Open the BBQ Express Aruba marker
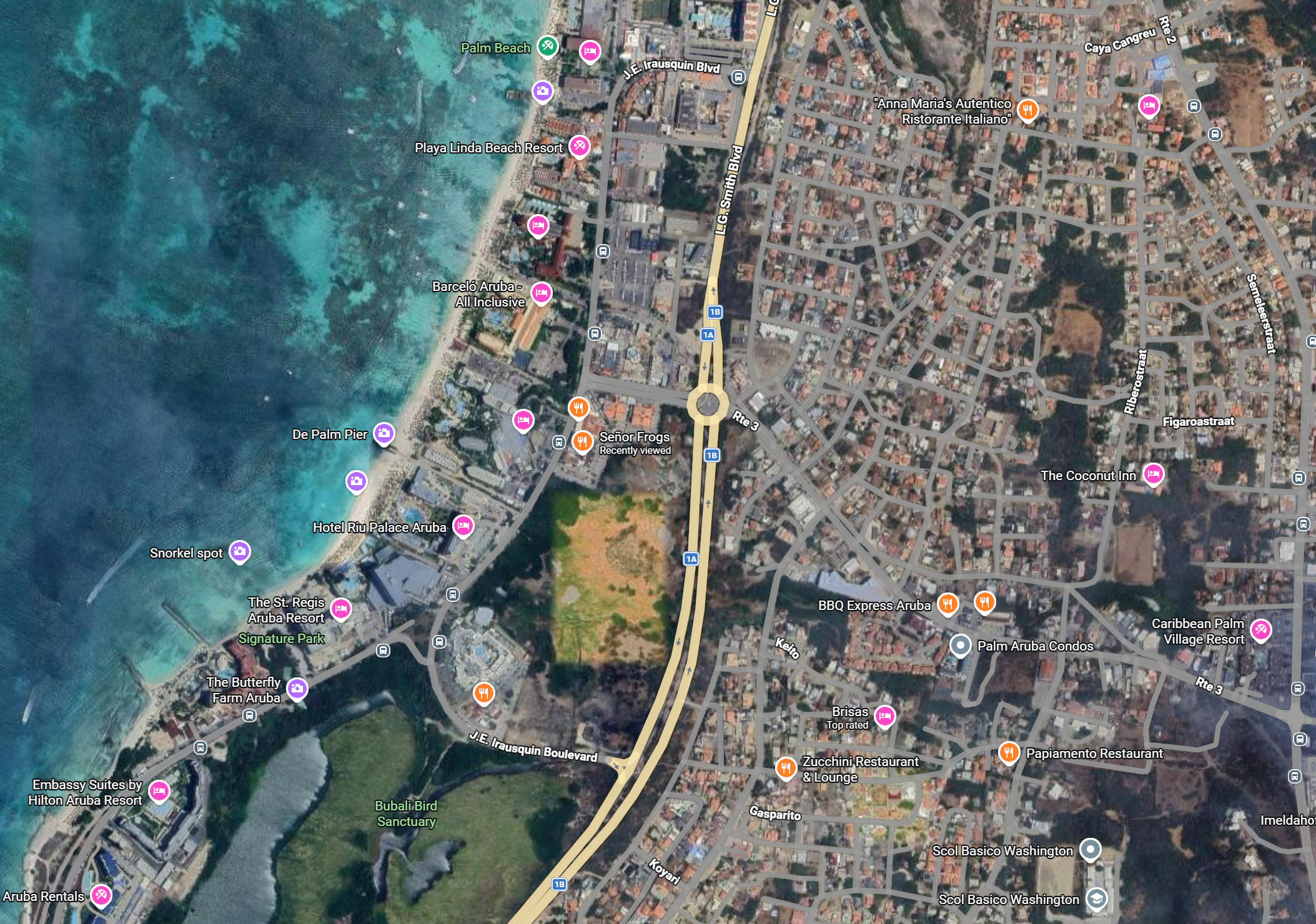 pos(947,604)
